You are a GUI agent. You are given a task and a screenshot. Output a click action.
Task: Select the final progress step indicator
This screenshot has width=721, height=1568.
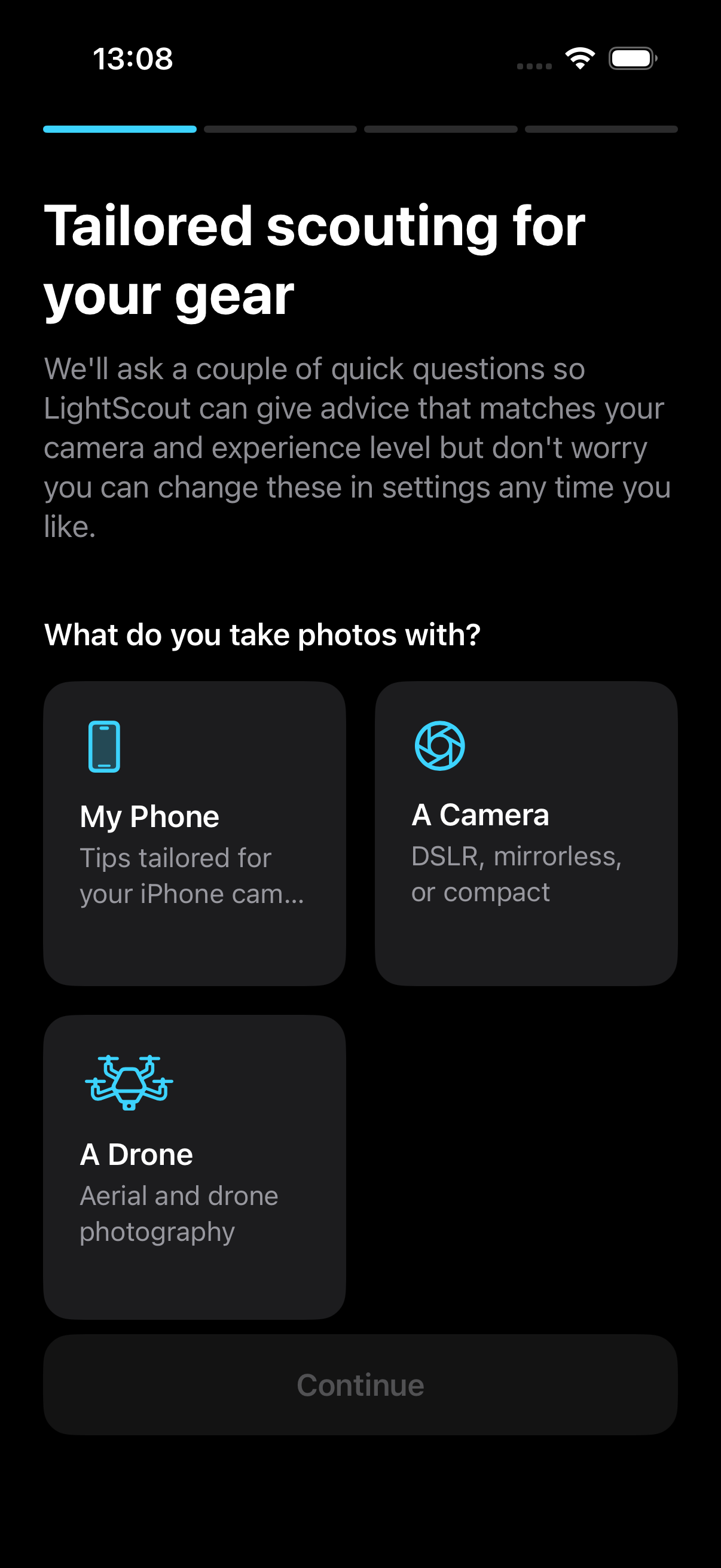tap(601, 129)
